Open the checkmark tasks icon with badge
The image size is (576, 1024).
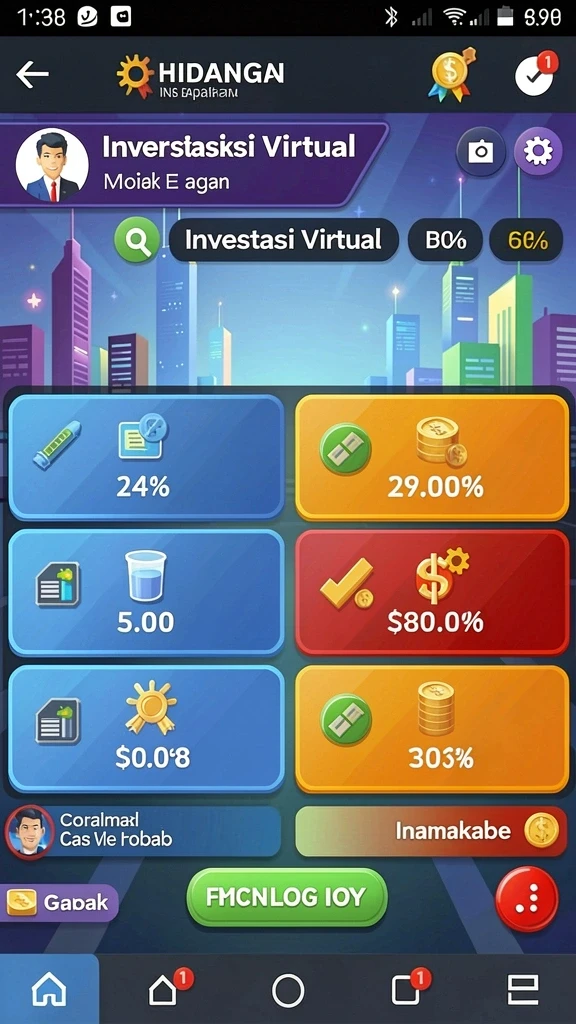pos(535,74)
